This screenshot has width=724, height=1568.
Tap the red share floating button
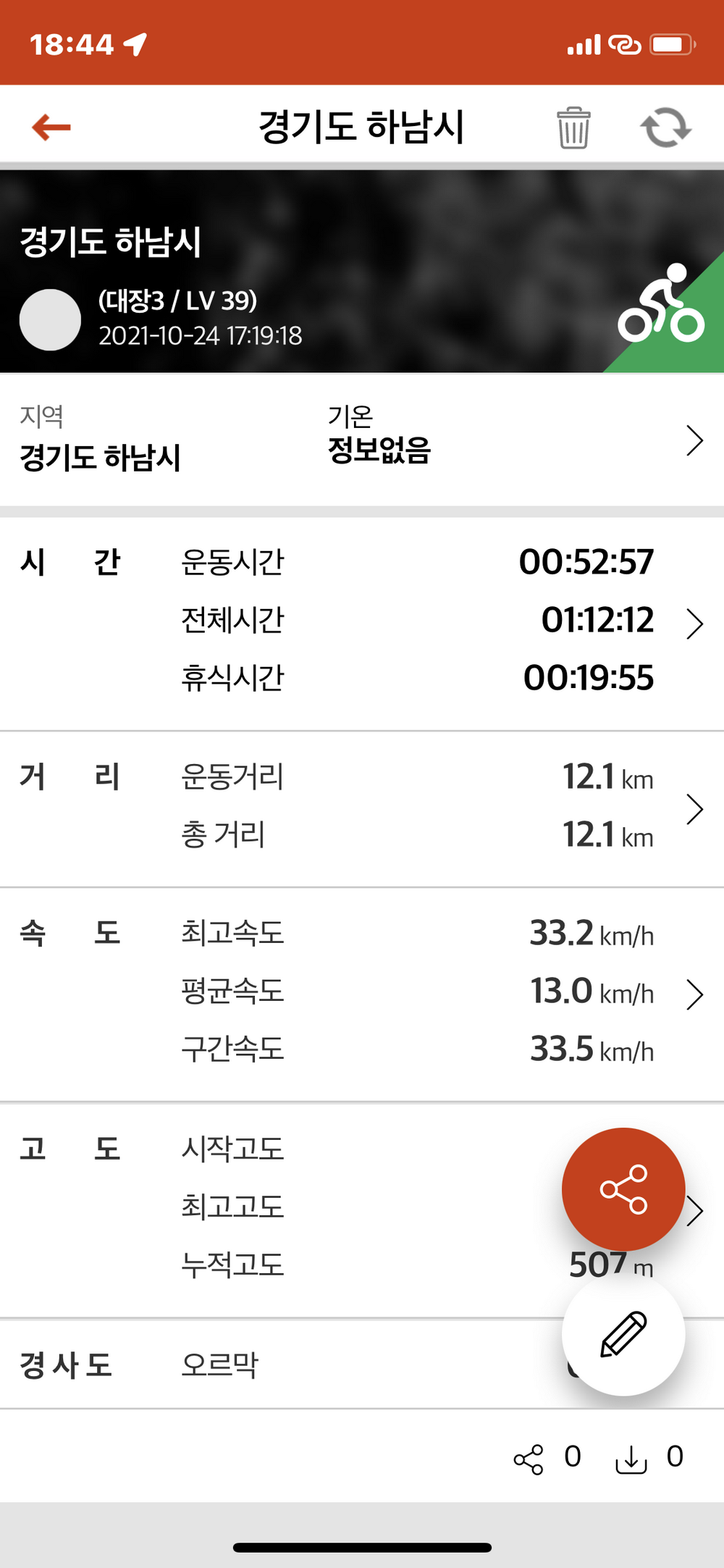(623, 1189)
